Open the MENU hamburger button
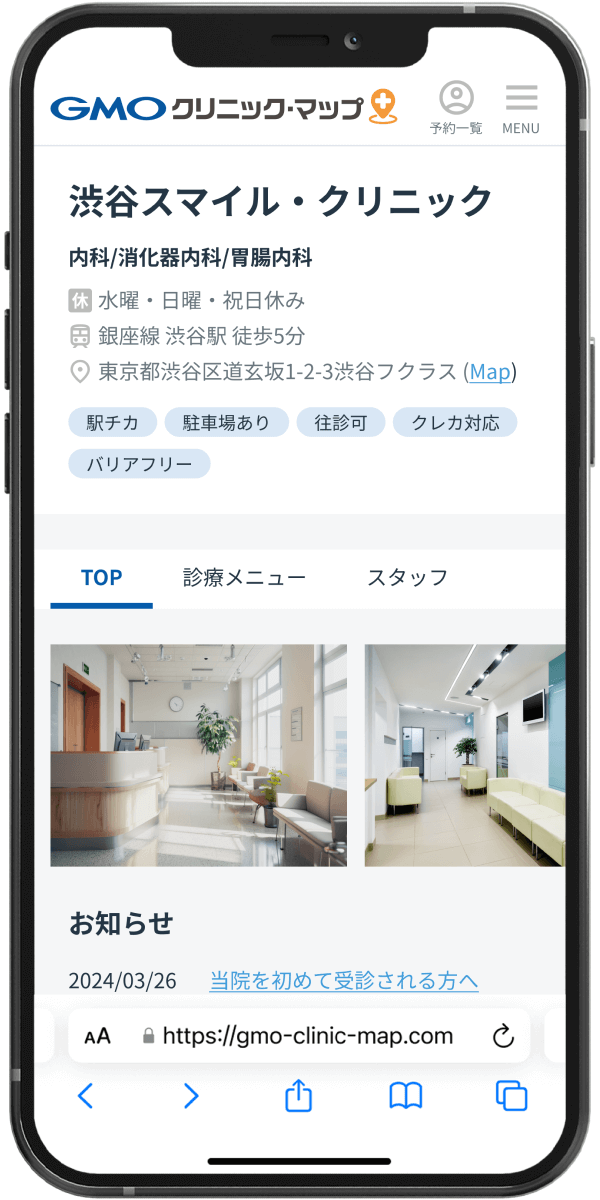Screen dimensions: 600x1200 click(x=520, y=108)
